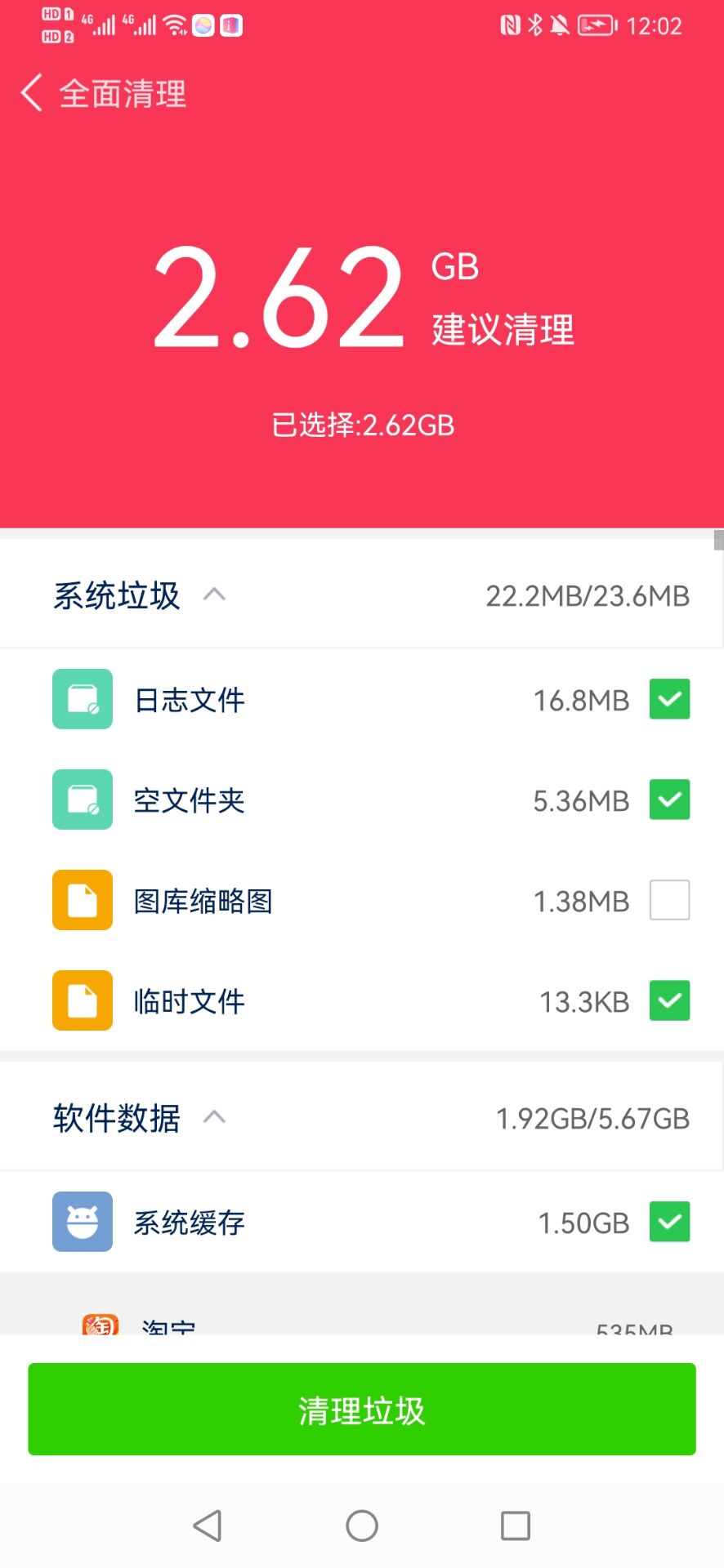Uncheck the 日志文件 checkbox
This screenshot has height=1568, width=724.
[x=668, y=698]
